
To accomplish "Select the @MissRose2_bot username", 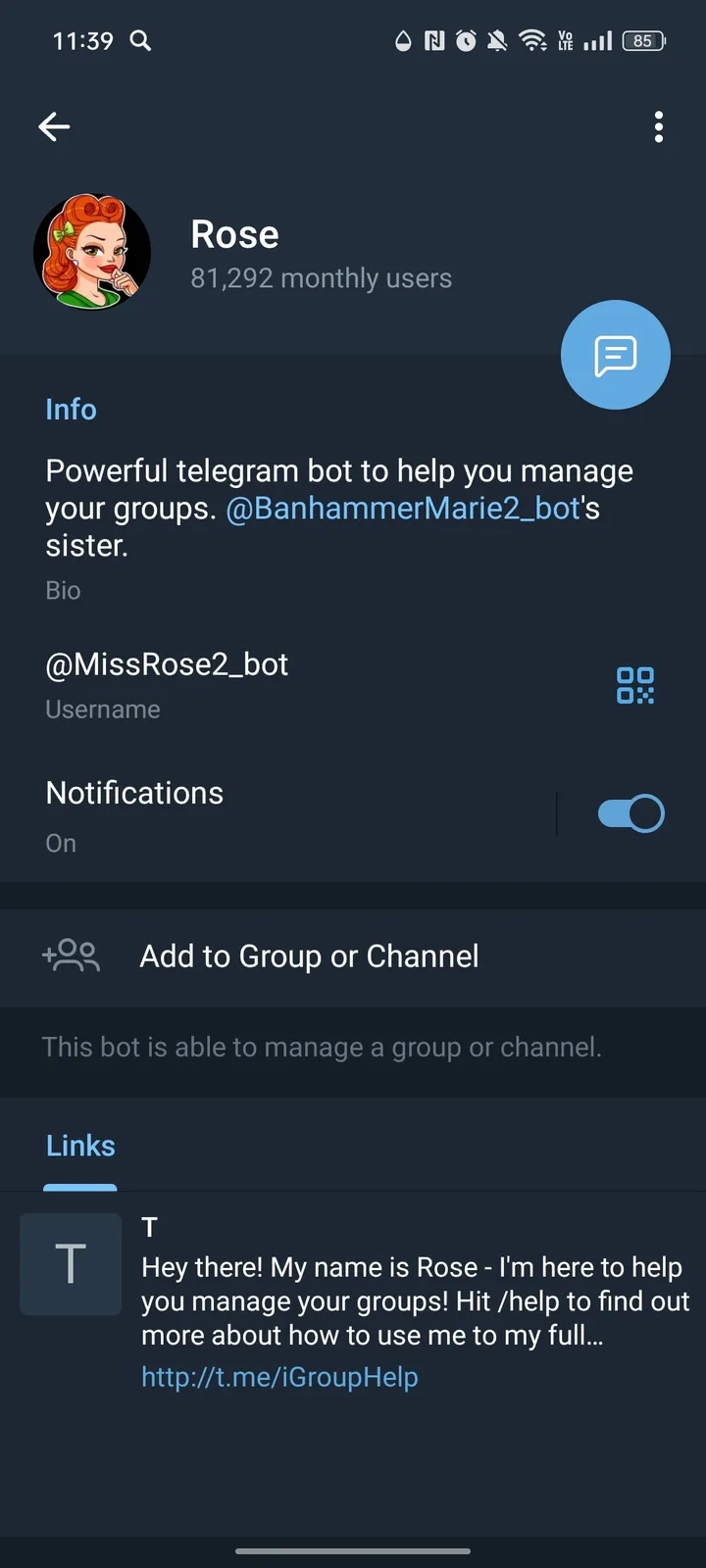I will [x=166, y=663].
